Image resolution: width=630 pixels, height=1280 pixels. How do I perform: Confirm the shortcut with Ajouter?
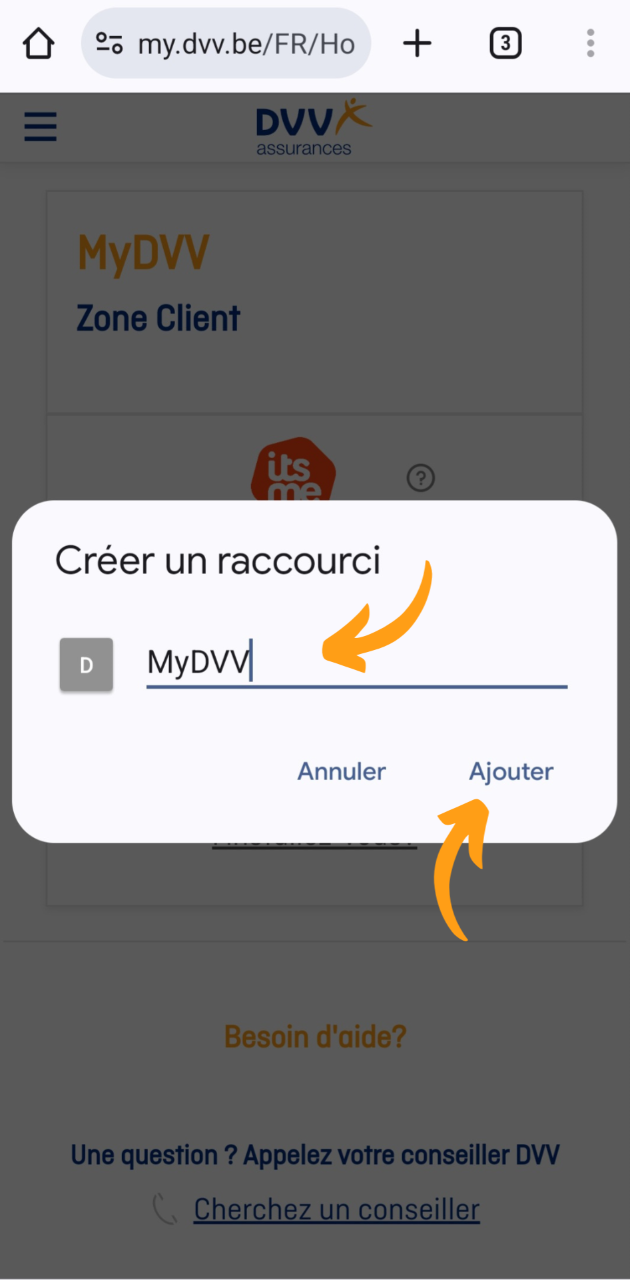pyautogui.click(x=511, y=771)
